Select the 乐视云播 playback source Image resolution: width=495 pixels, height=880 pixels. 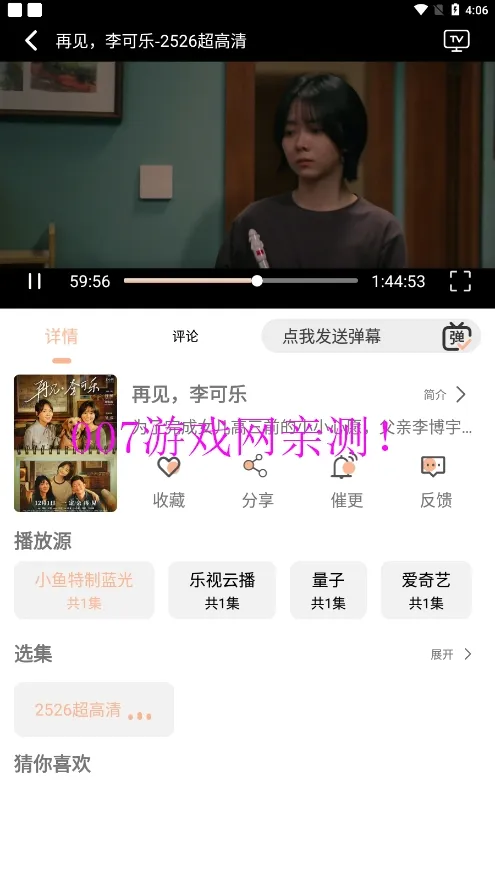pyautogui.click(x=222, y=590)
